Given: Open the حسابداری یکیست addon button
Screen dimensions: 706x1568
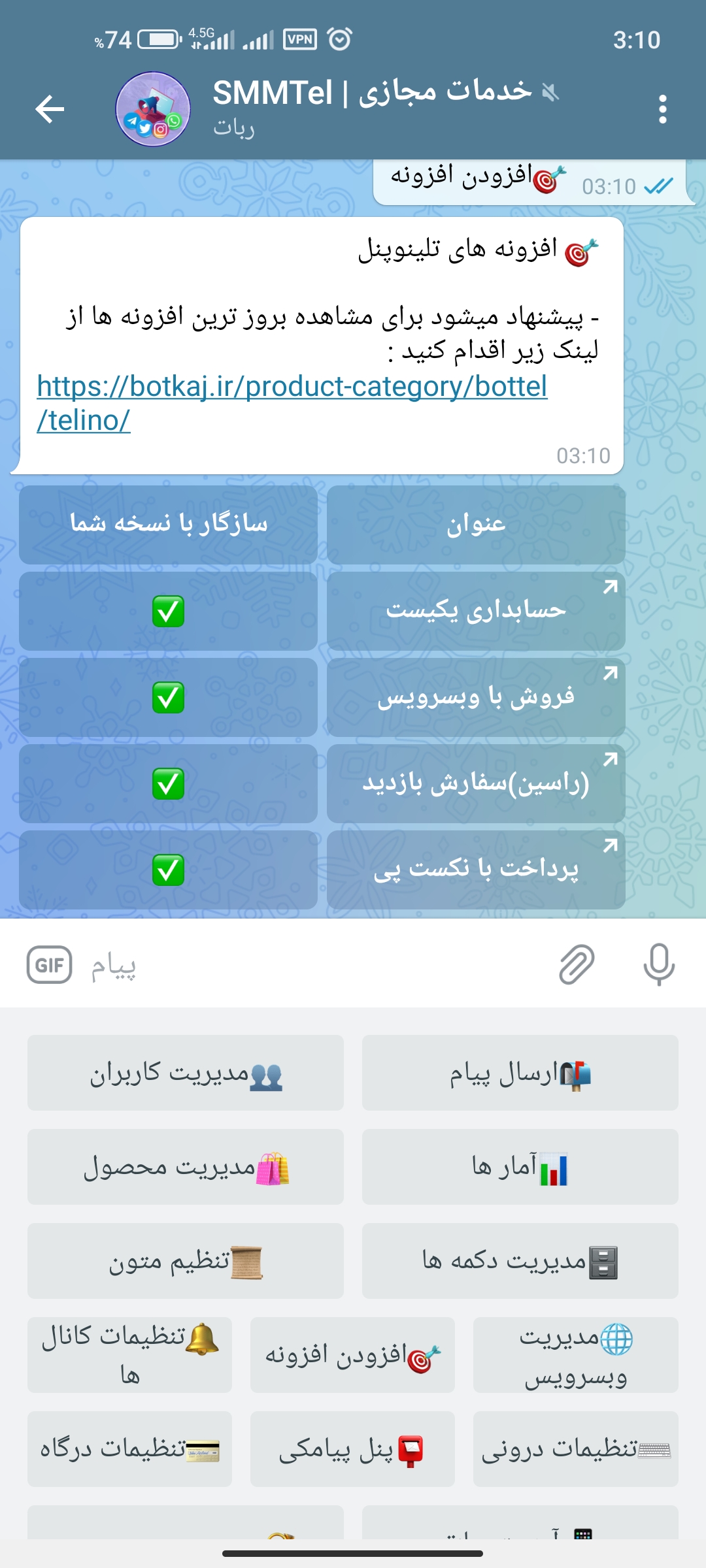Looking at the screenshot, I should [x=476, y=611].
